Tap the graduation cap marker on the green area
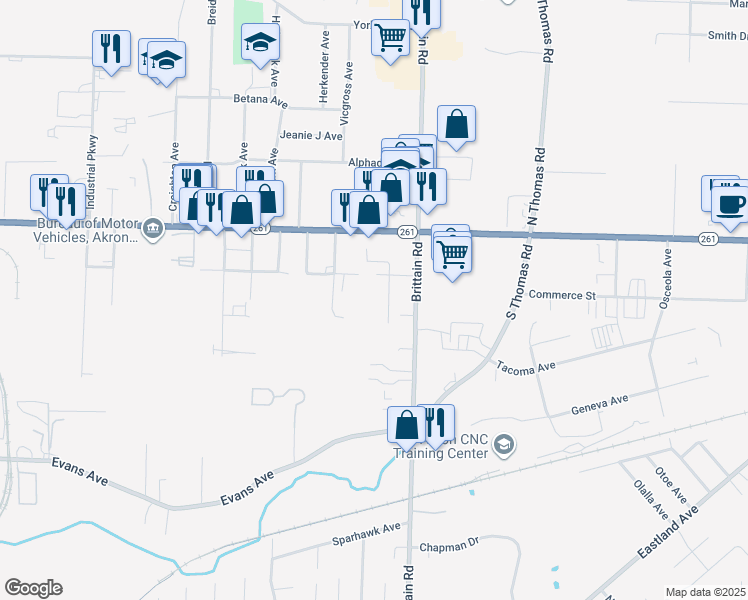The height and width of the screenshot is (600, 748). (260, 44)
